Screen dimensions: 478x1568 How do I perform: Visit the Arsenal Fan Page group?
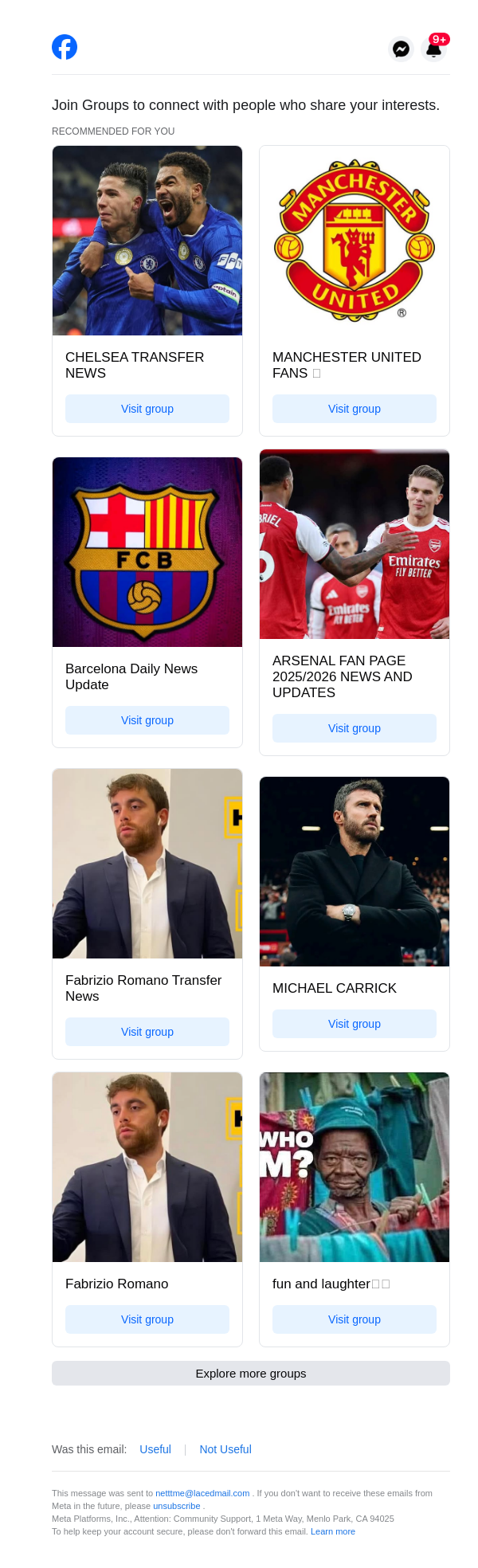tap(355, 728)
